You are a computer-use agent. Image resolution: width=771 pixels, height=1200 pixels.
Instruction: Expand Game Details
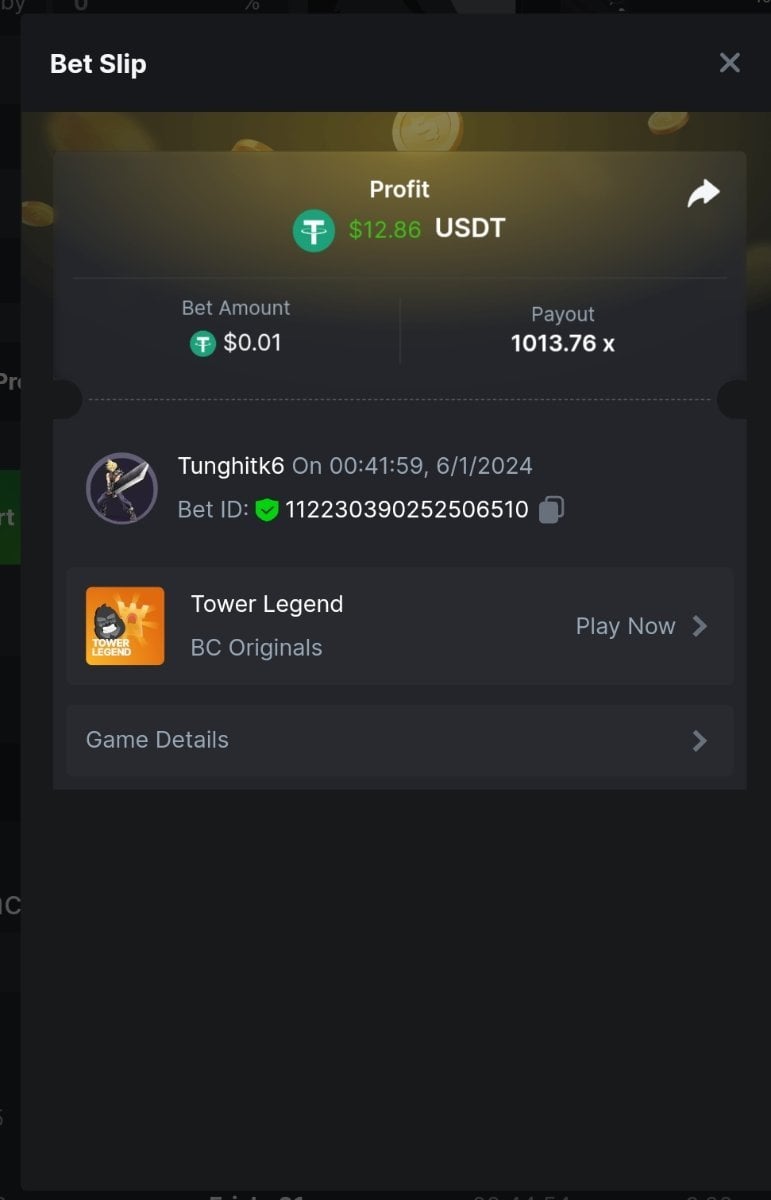[x=400, y=740]
